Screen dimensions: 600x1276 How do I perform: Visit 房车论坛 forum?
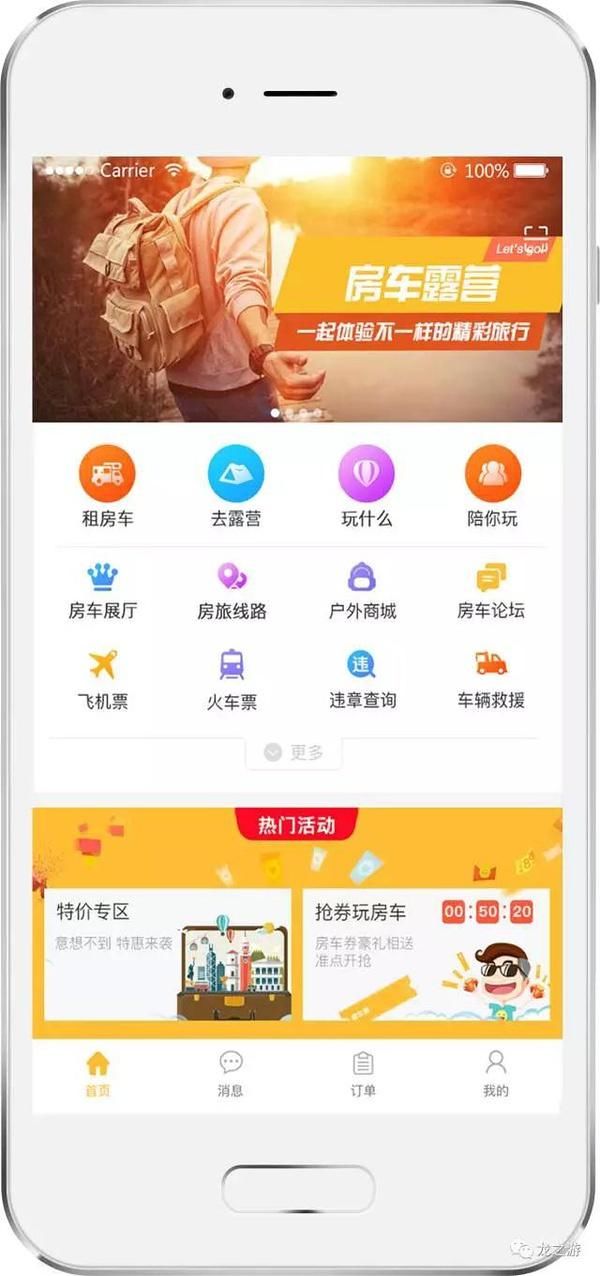491,590
